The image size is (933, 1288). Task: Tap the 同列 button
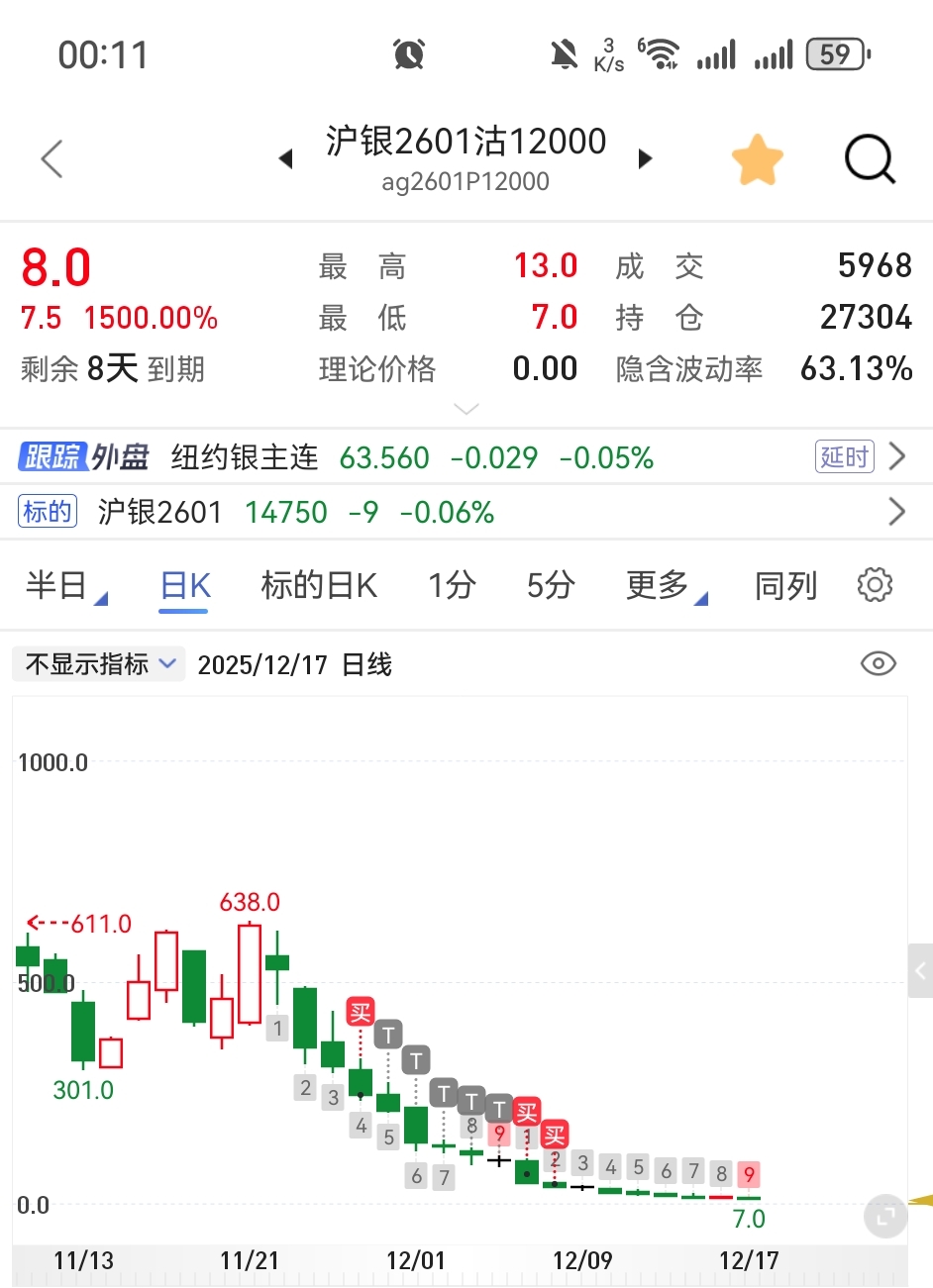pos(785,585)
